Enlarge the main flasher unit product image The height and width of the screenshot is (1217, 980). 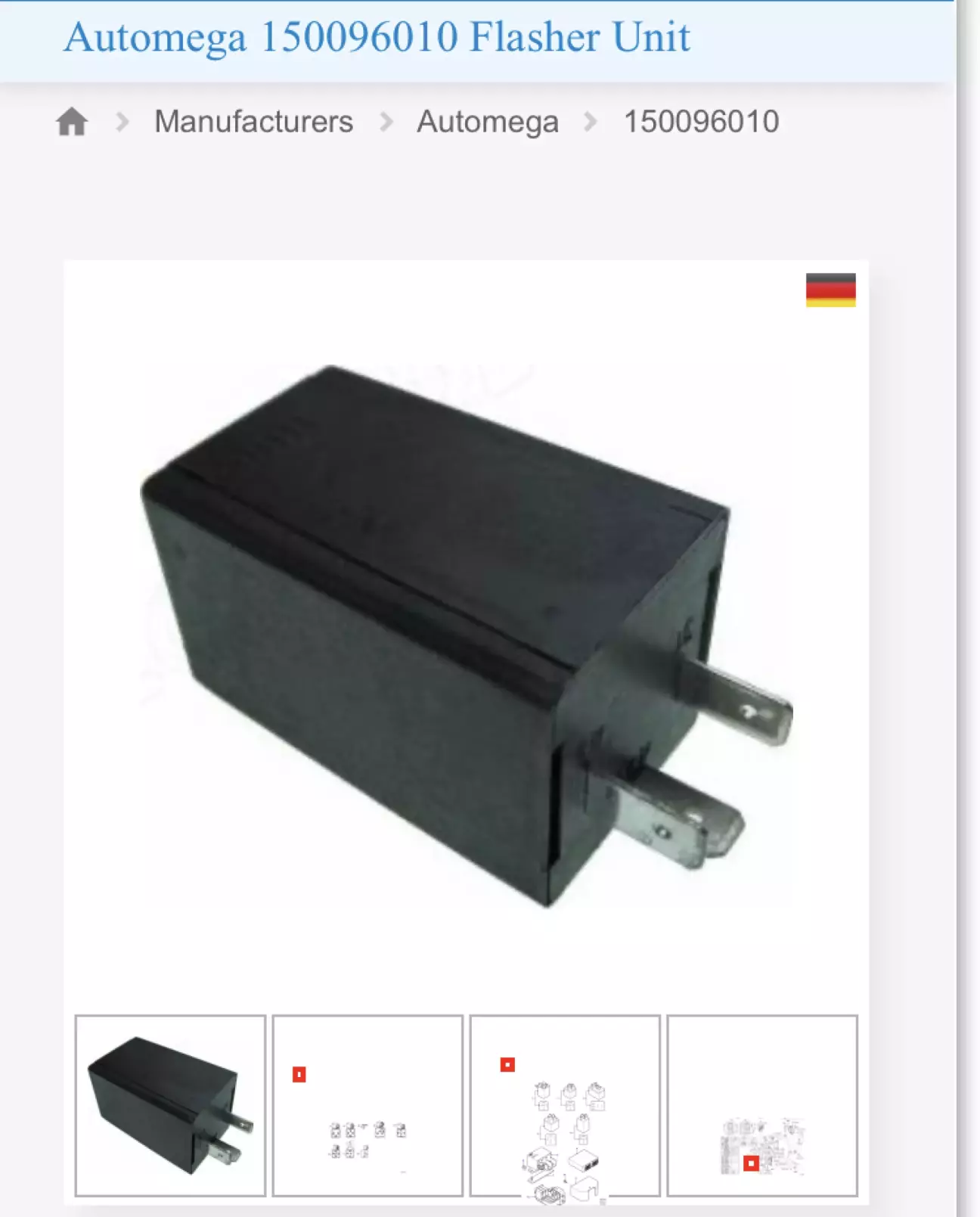pyautogui.click(x=466, y=635)
